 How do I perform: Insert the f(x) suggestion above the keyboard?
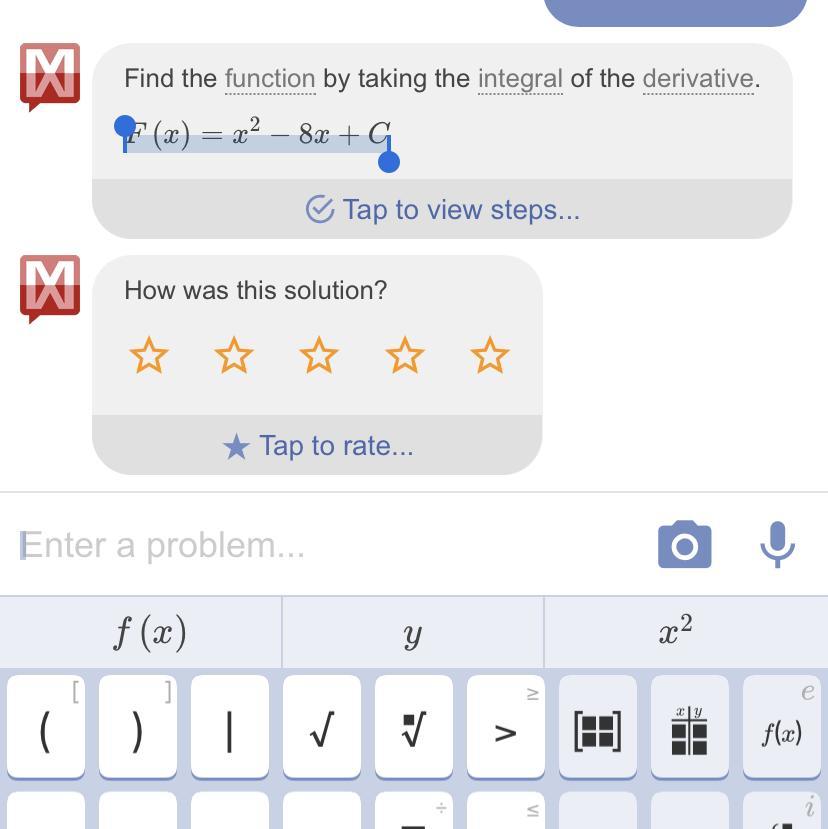141,632
